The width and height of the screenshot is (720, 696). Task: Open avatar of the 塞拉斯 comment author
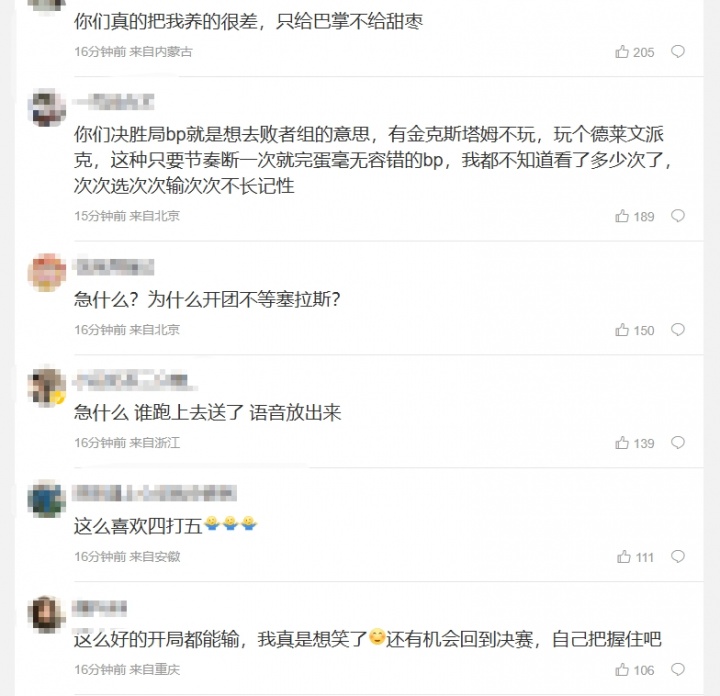[47, 271]
